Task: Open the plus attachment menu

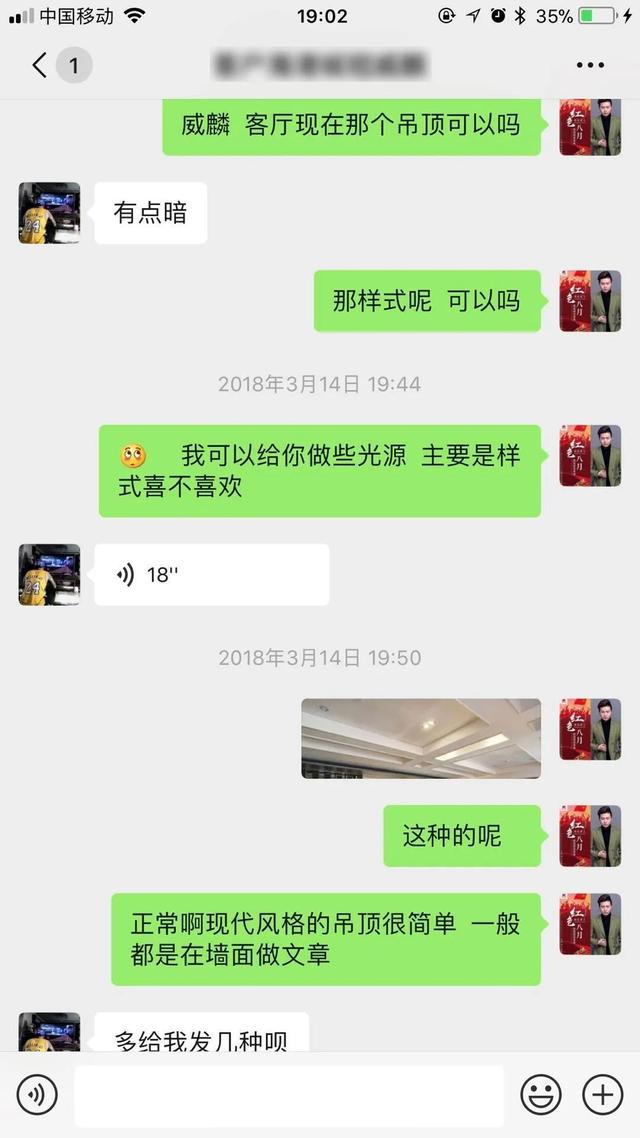Action: (x=603, y=1095)
